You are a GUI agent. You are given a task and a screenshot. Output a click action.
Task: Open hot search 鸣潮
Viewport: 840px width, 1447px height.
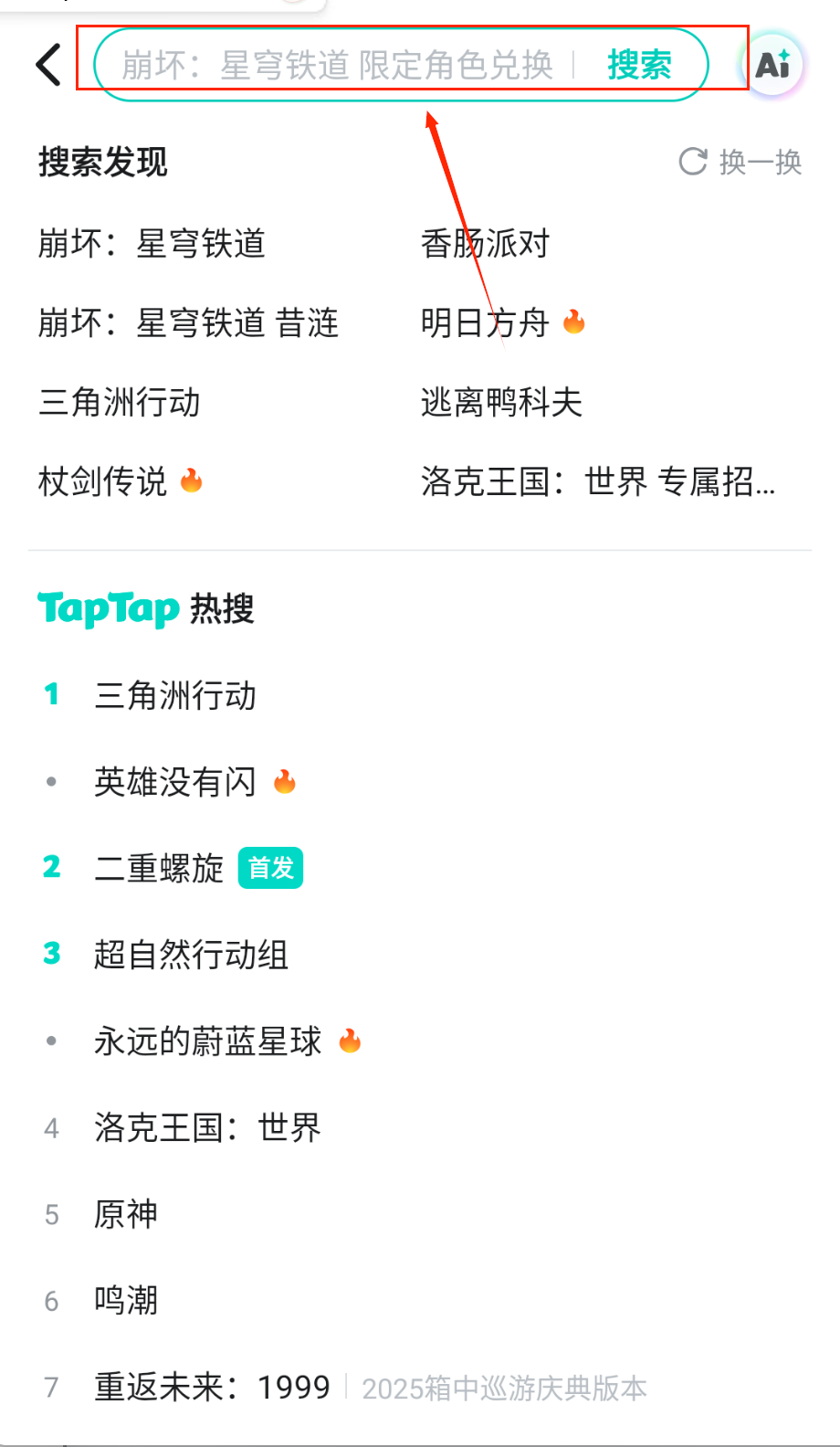pyautogui.click(x=126, y=1300)
